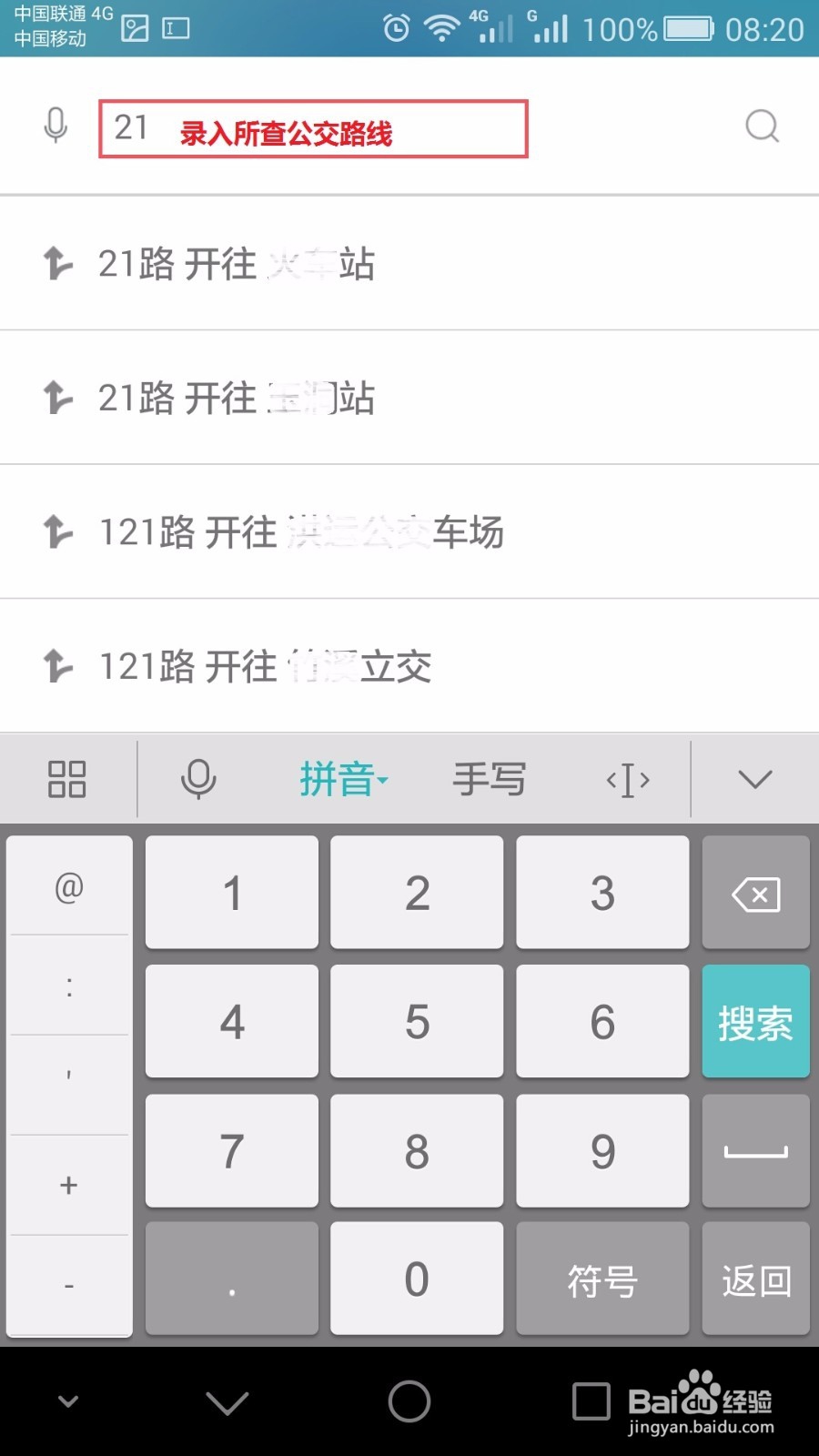The width and height of the screenshot is (819, 1456).
Task: Tap the spacebar key on the number keypad
Action: click(x=755, y=1150)
